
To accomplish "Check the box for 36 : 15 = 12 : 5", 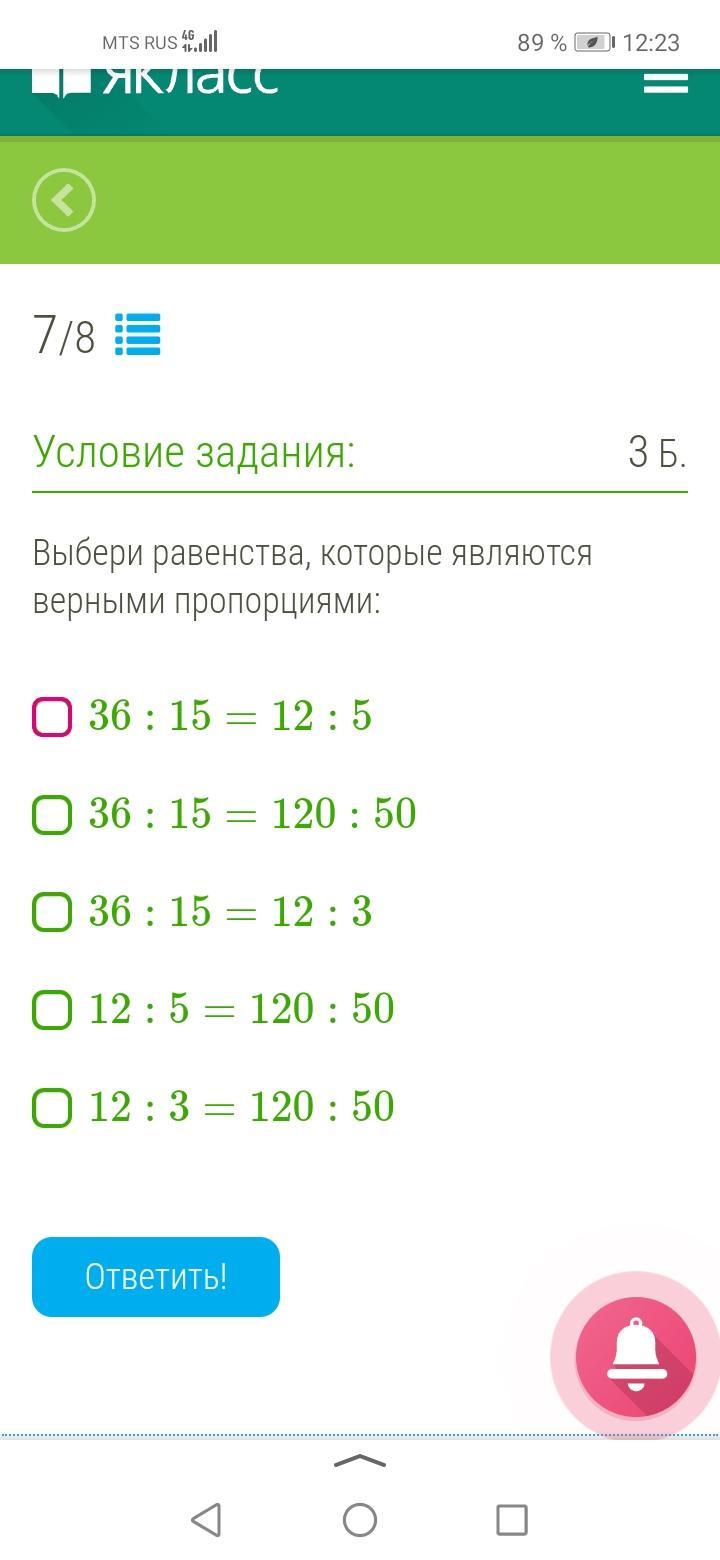I will click(x=52, y=717).
